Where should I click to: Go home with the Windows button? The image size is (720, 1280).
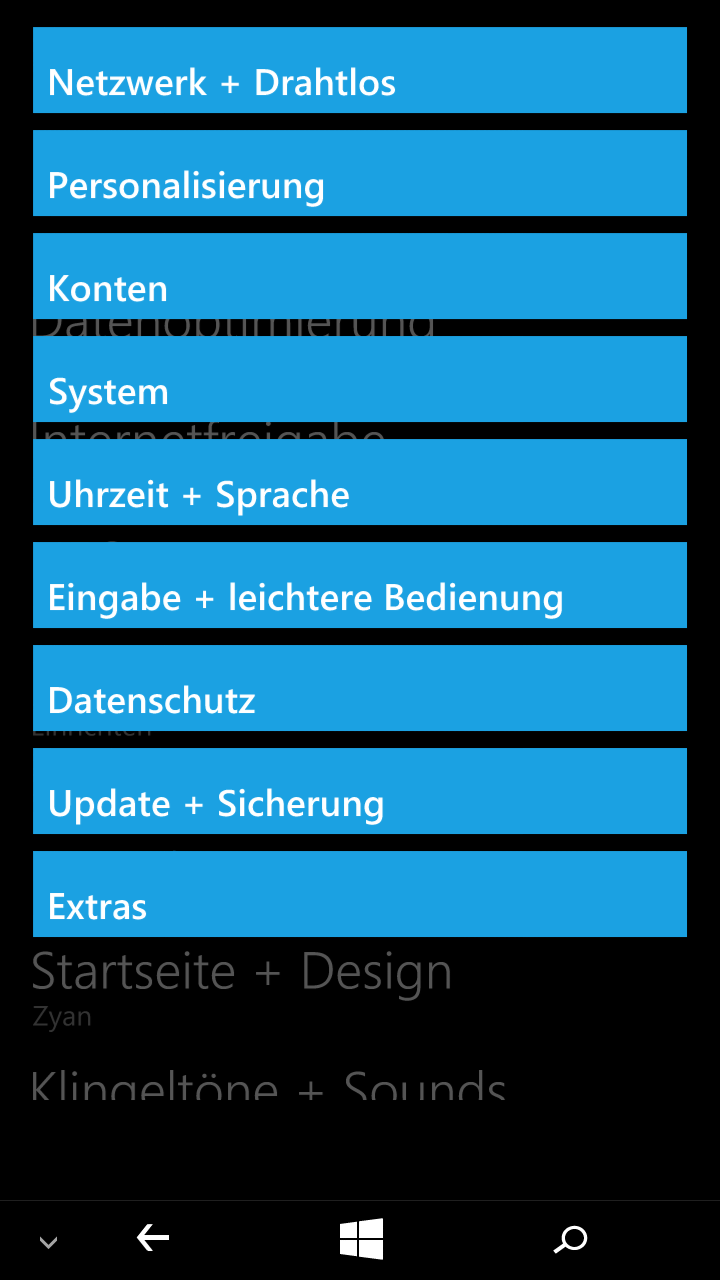pos(361,1240)
